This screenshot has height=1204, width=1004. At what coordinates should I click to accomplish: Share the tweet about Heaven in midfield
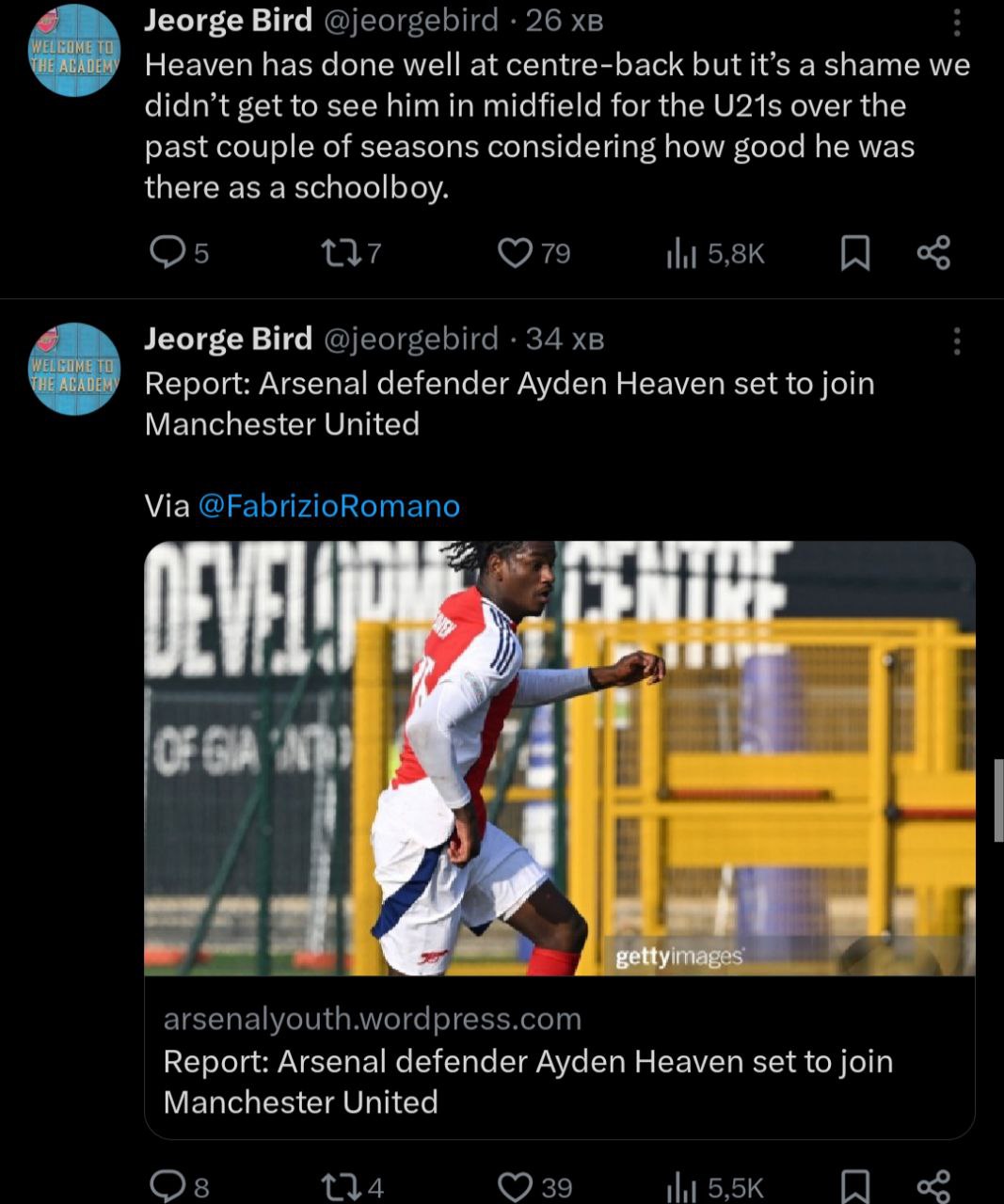[x=933, y=252]
